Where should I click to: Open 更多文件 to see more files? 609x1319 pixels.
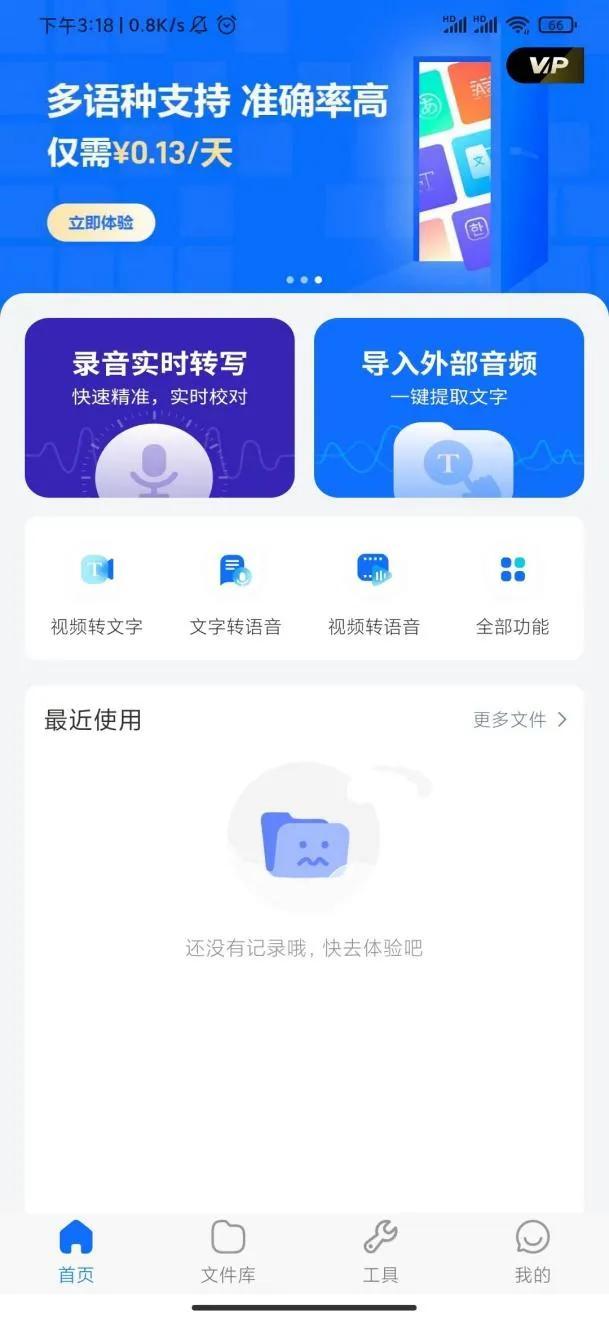(520, 720)
